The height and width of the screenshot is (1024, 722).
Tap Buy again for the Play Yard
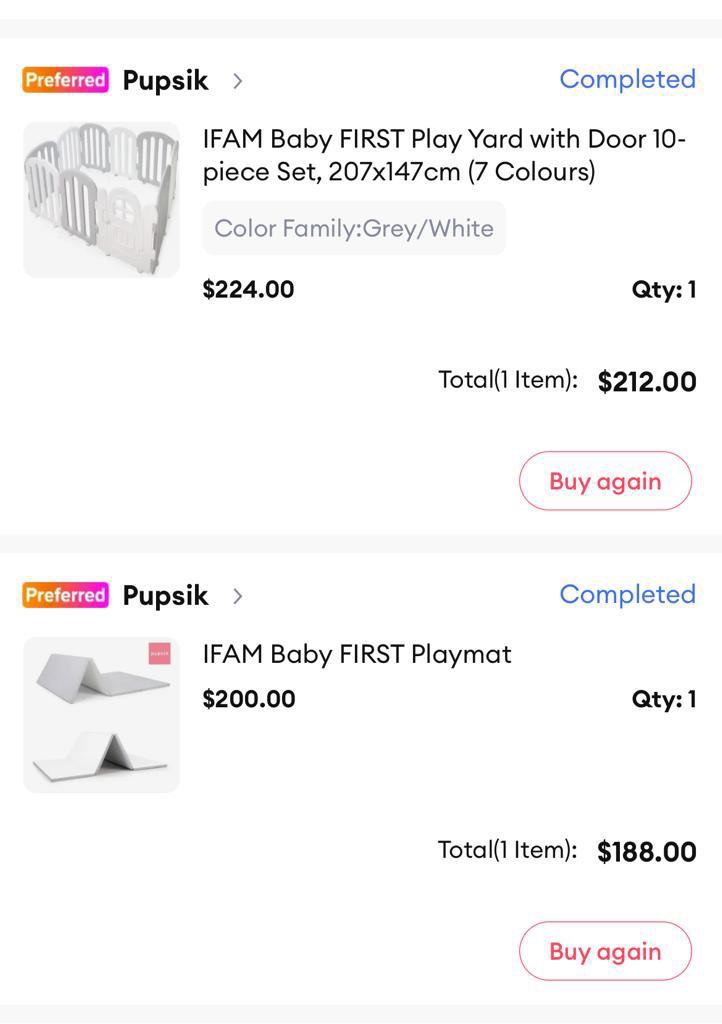tap(604, 480)
